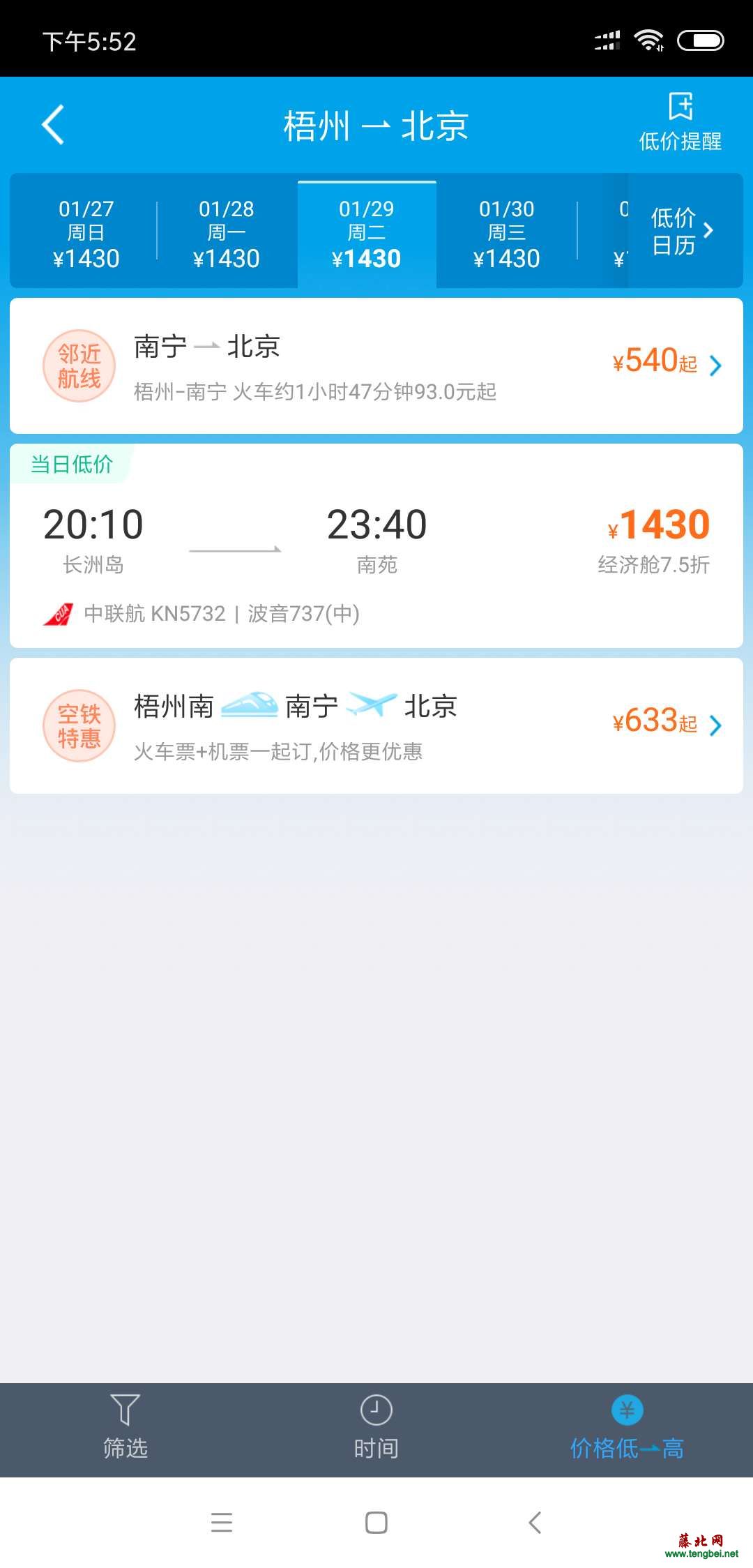Open the 低价提醒 low price alert
Screen dimensions: 753x1568
[x=680, y=122]
